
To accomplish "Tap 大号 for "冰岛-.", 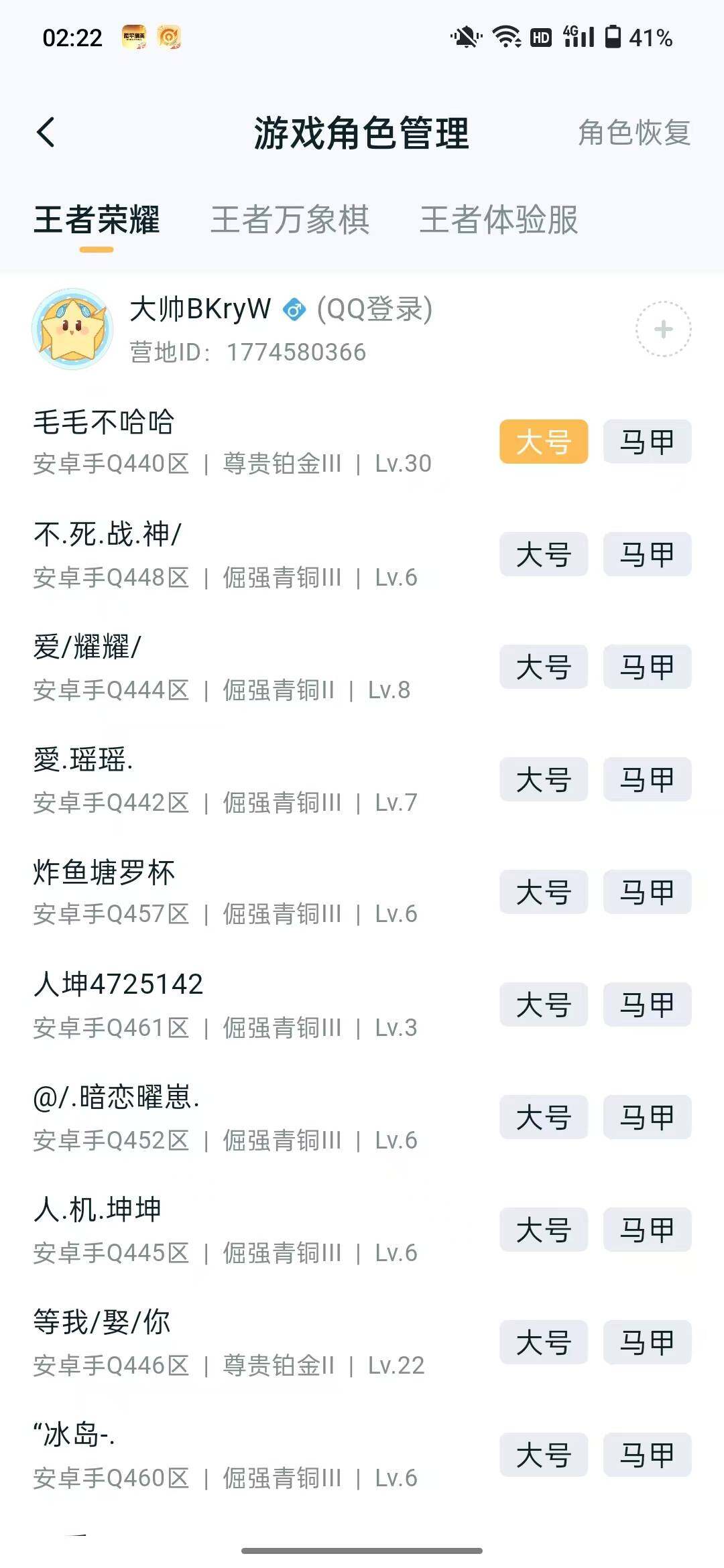I will 543,1455.
